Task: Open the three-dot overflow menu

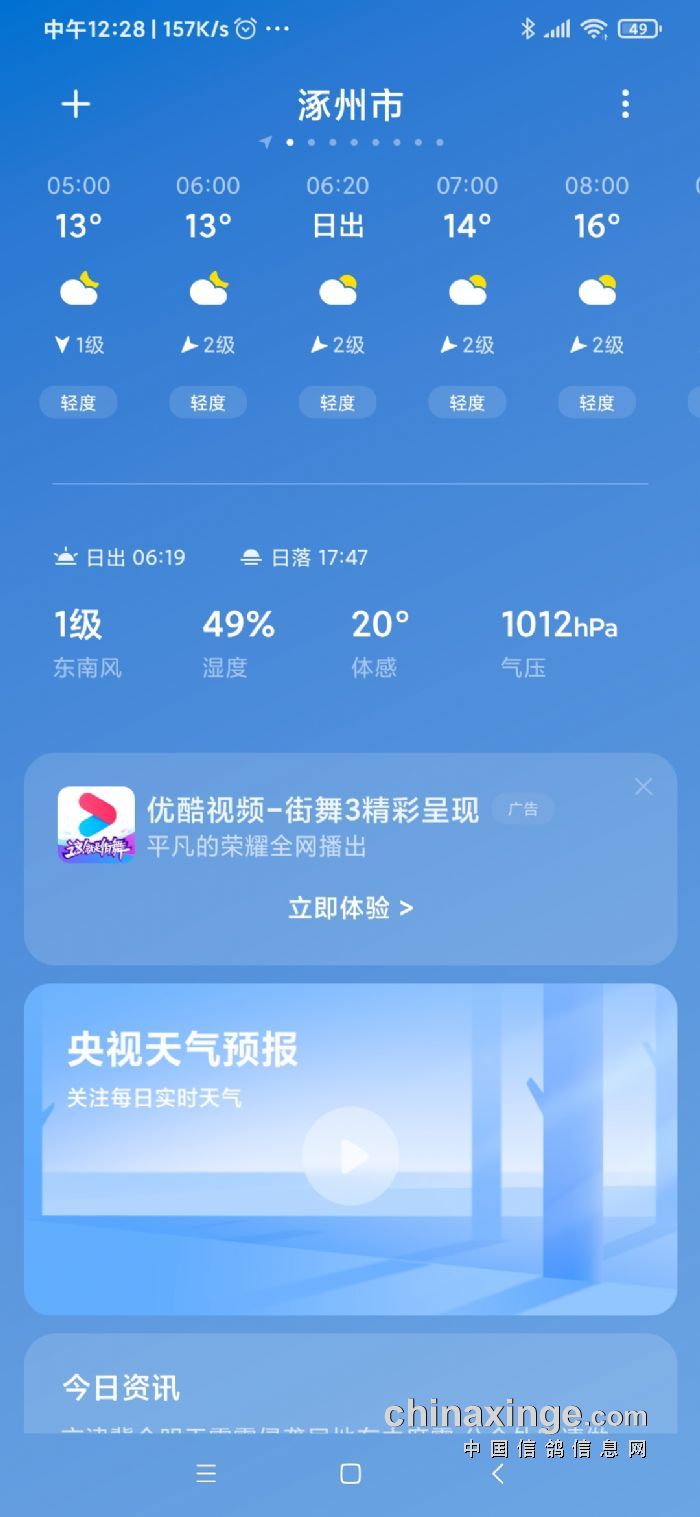Action: 625,104
